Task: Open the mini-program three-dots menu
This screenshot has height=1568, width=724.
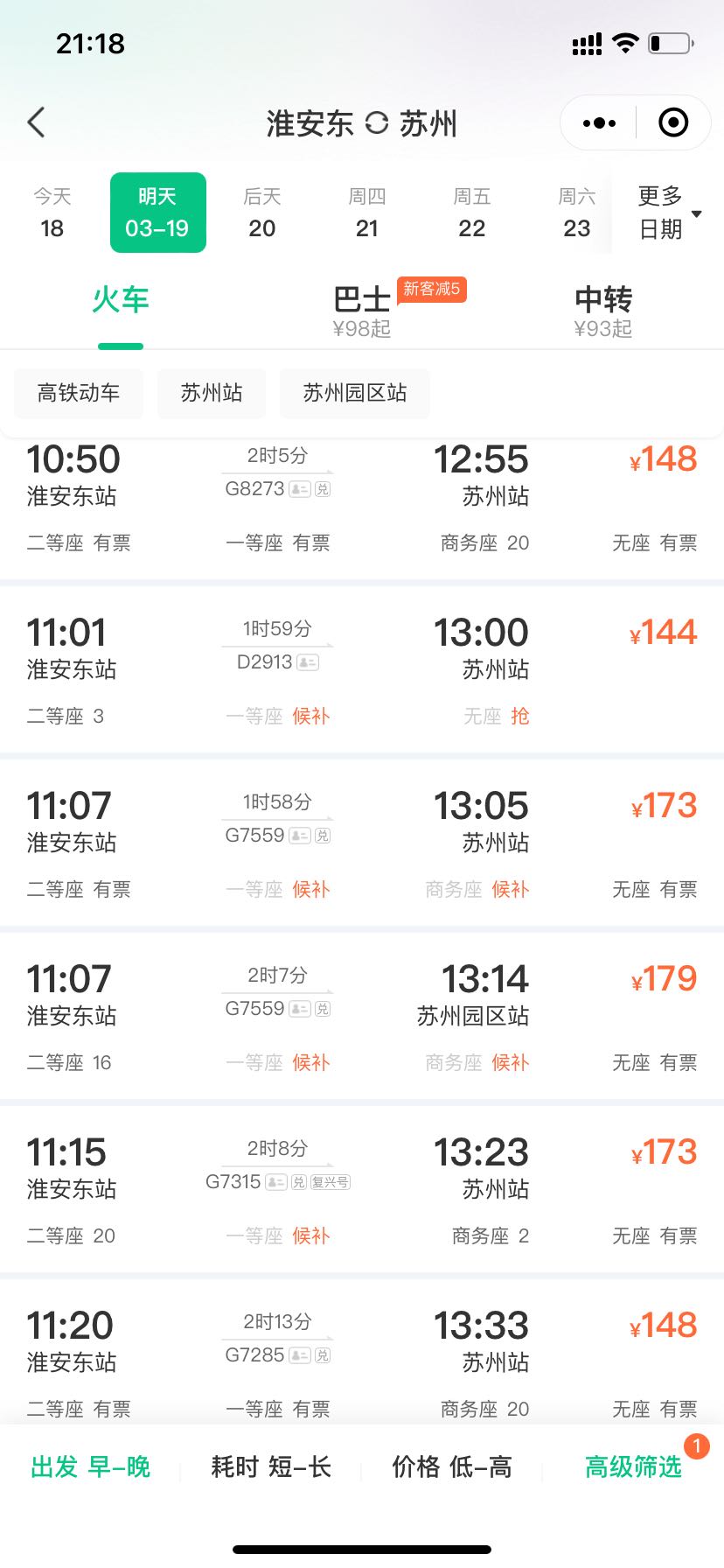Action: (599, 122)
